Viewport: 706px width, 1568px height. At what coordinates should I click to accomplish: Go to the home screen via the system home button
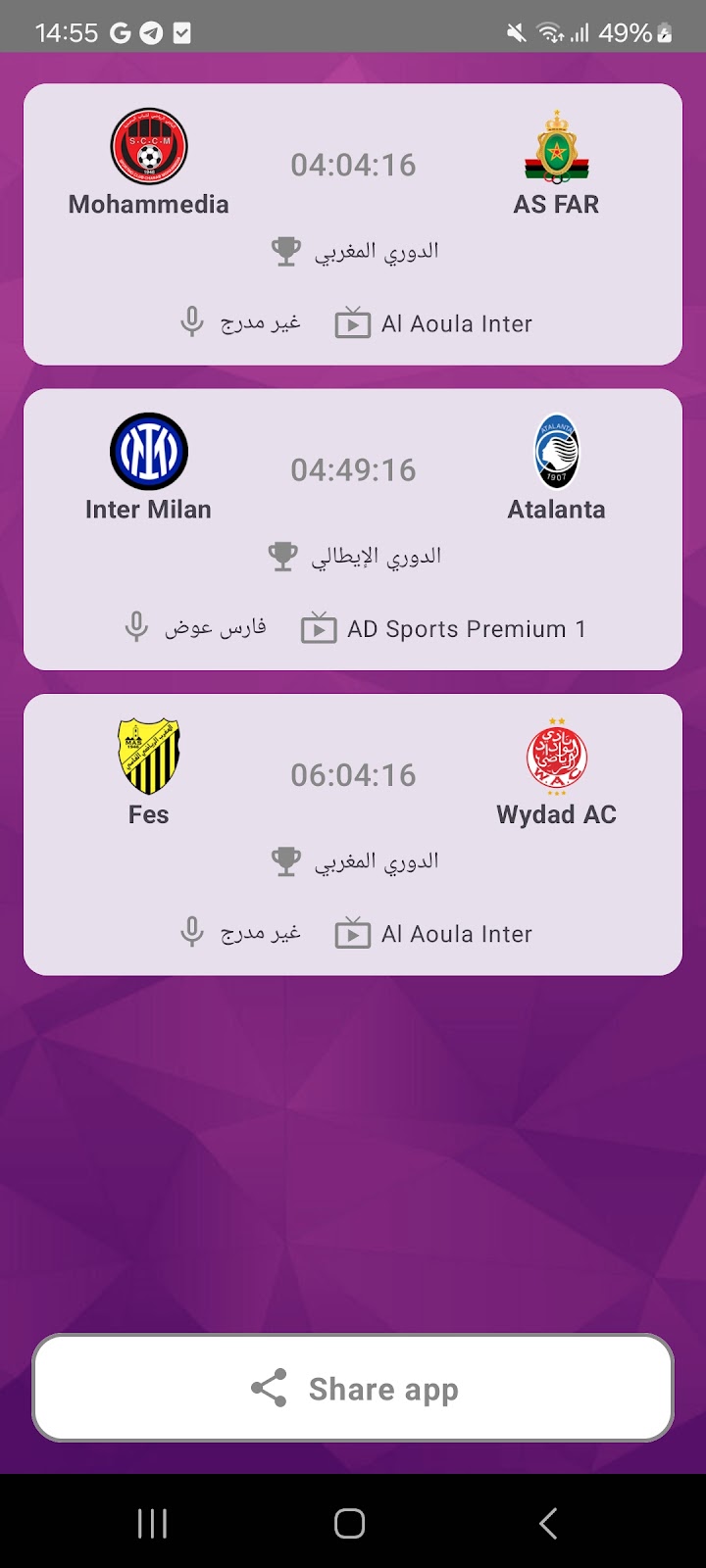[x=350, y=1523]
